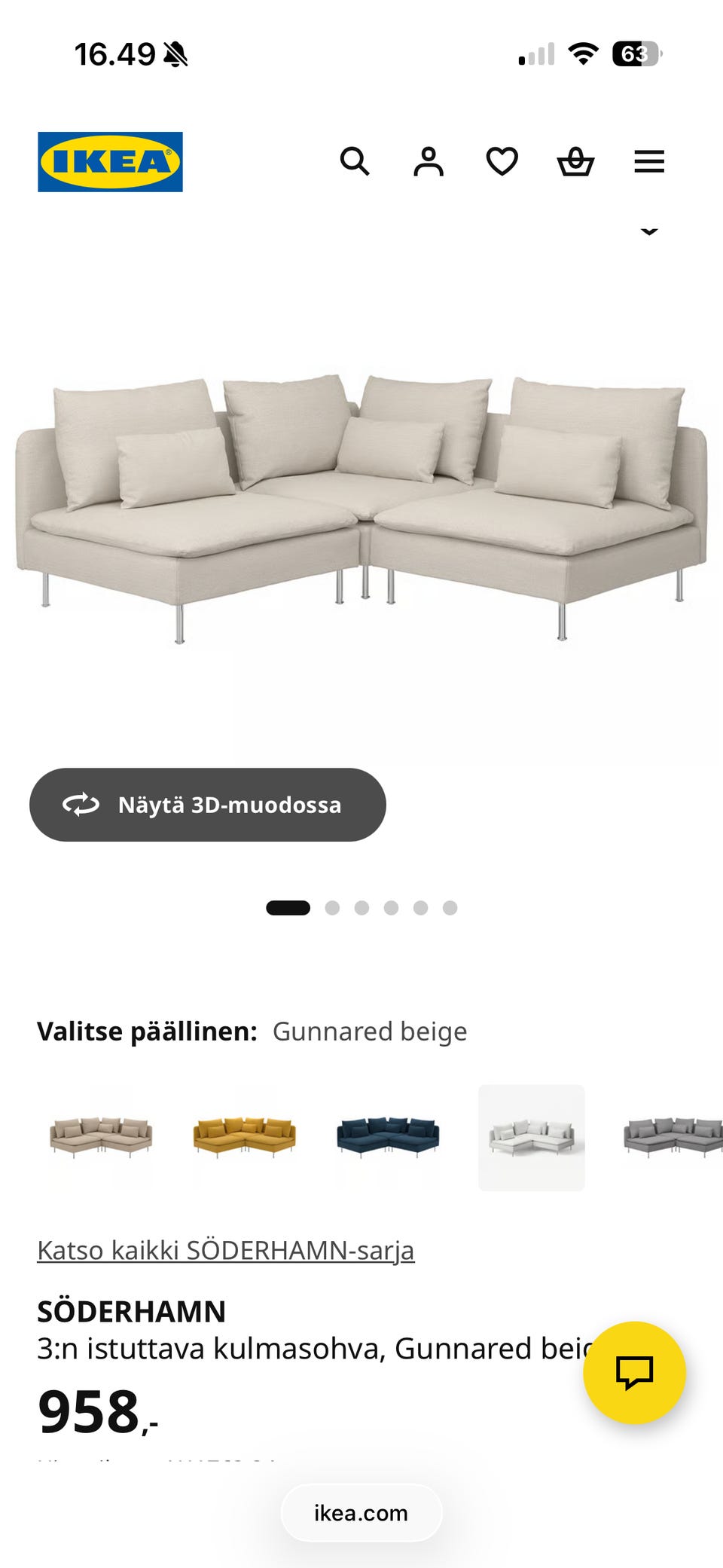Open the yellow chat bubble button

point(634,1372)
